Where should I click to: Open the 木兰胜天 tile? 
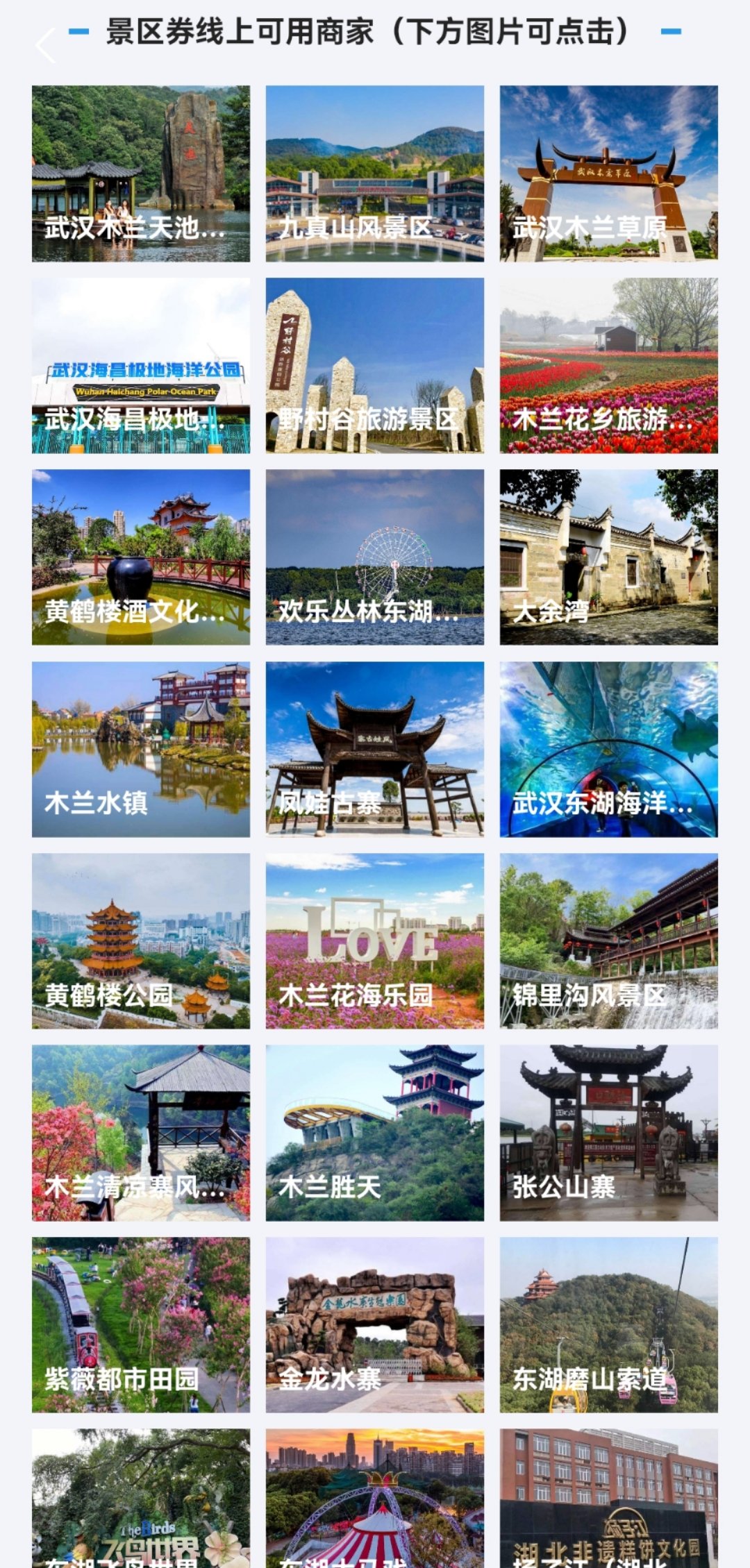[374, 1133]
